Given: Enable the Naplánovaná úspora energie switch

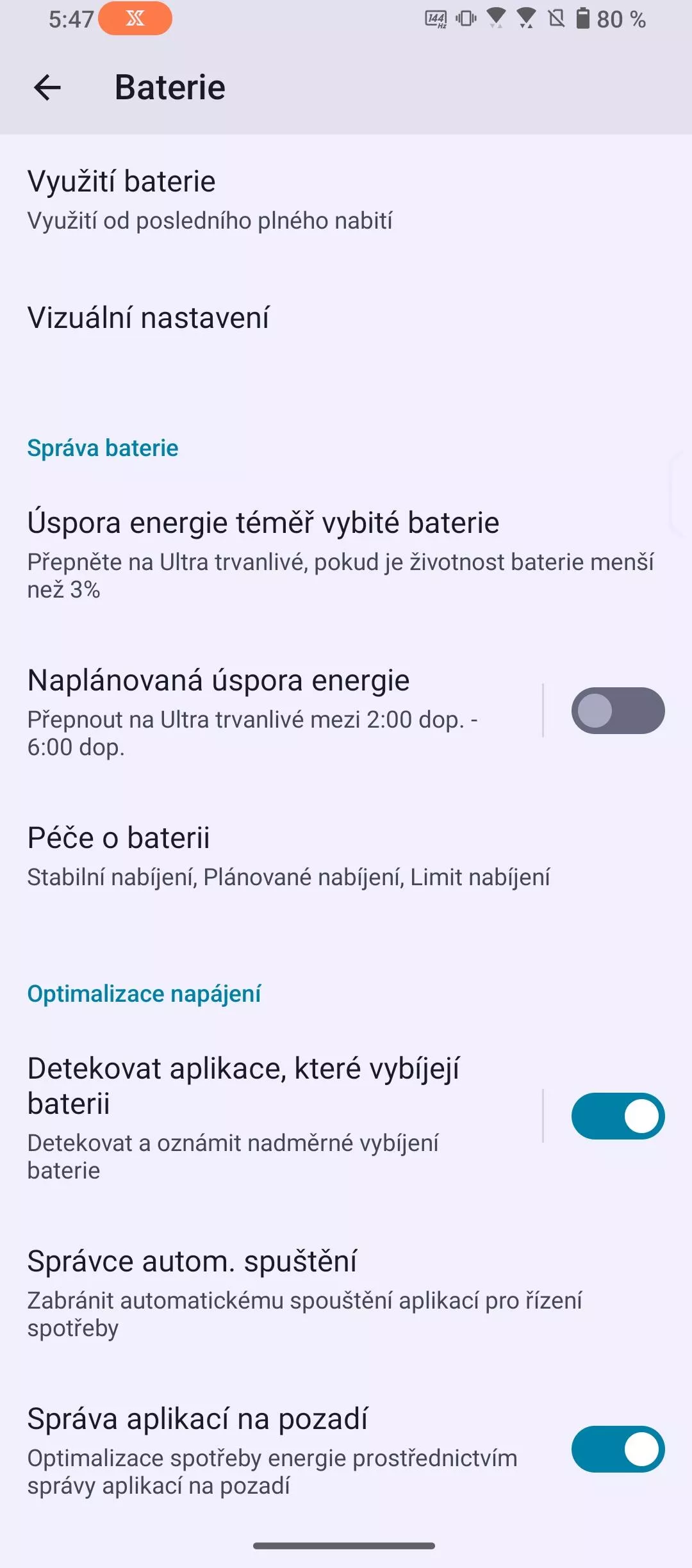Looking at the screenshot, I should [x=618, y=711].
